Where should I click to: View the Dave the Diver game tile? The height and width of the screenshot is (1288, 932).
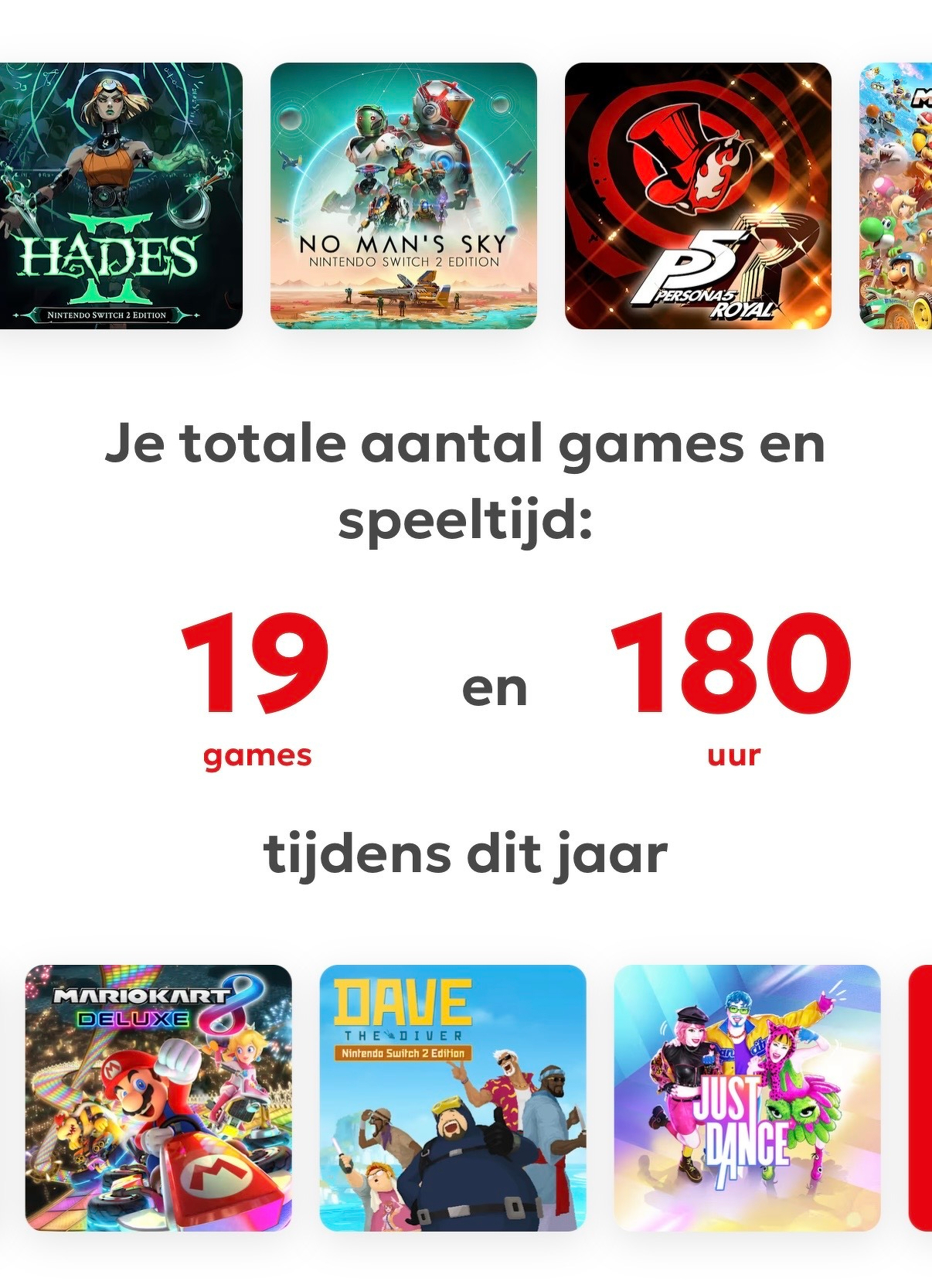[452, 1097]
